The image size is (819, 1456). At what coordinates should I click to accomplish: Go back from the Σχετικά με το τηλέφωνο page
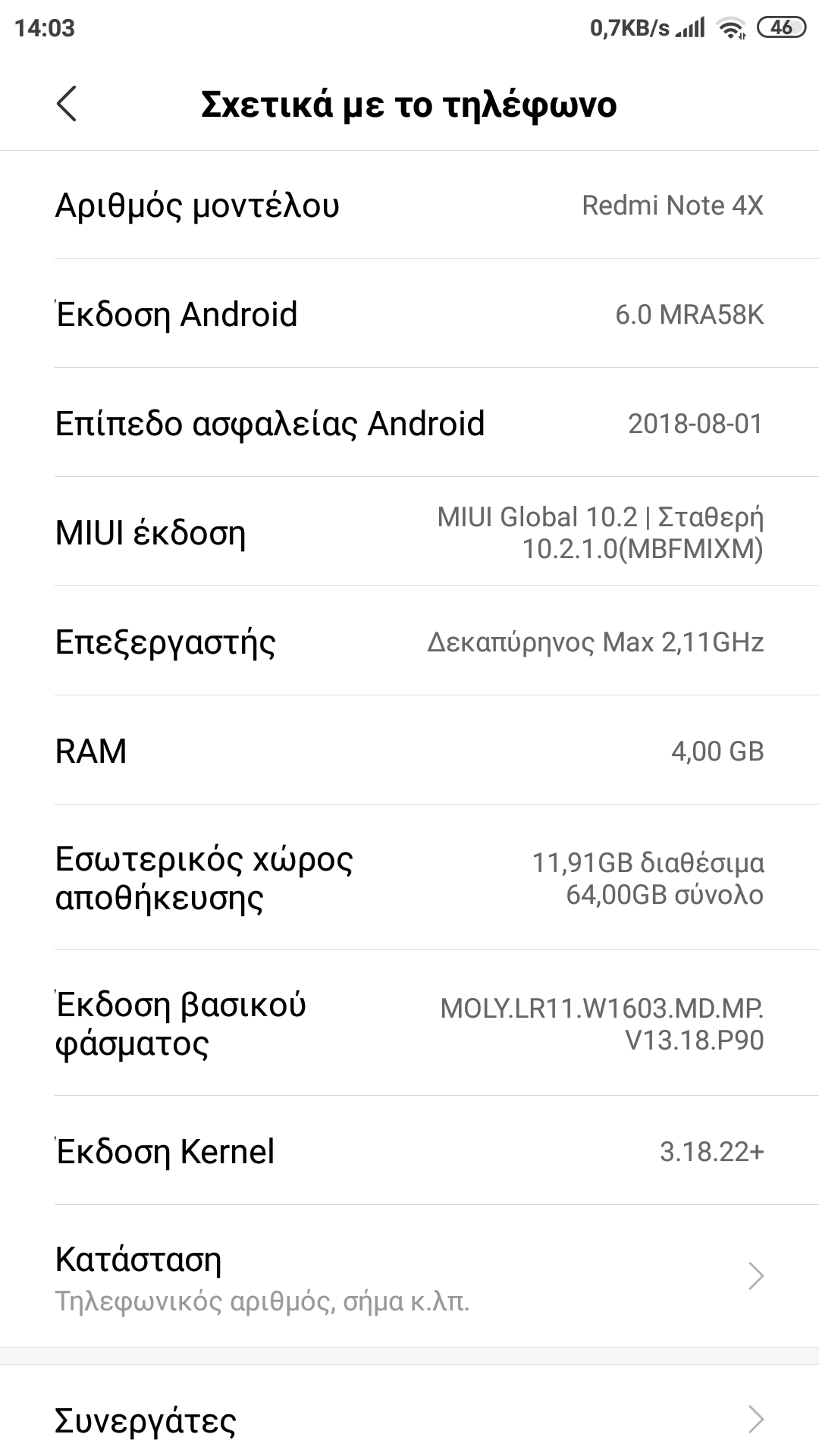point(67,104)
